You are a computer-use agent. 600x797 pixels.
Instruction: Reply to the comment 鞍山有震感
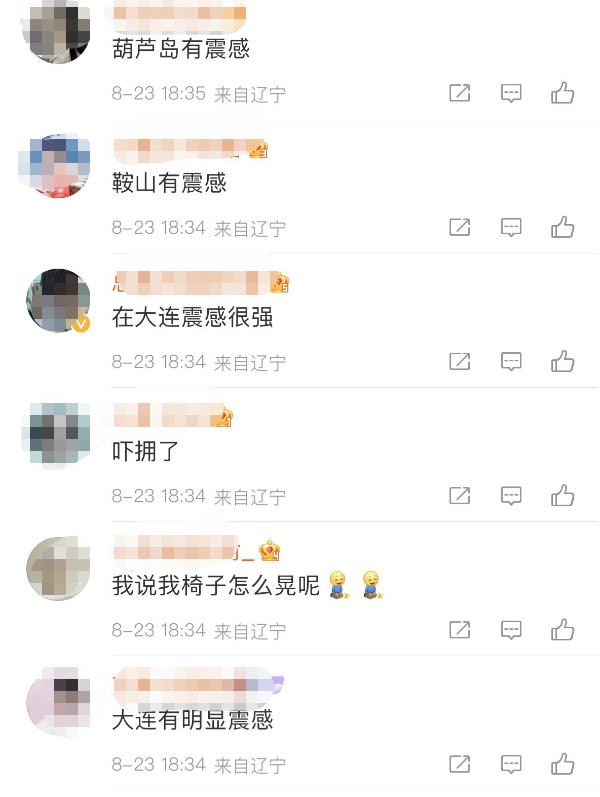point(511,227)
